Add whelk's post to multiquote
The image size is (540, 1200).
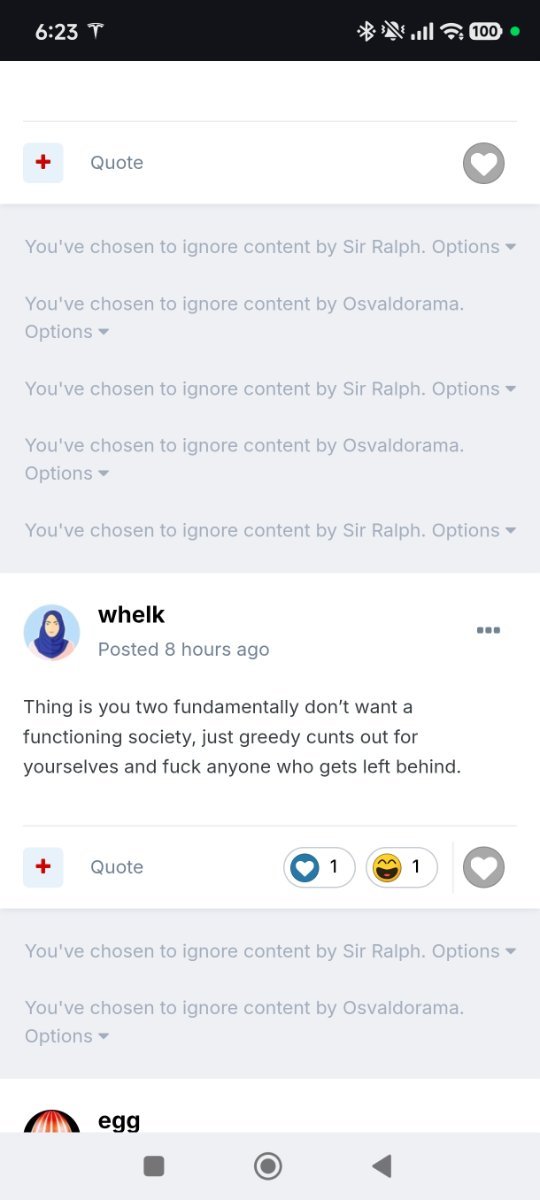pos(43,866)
